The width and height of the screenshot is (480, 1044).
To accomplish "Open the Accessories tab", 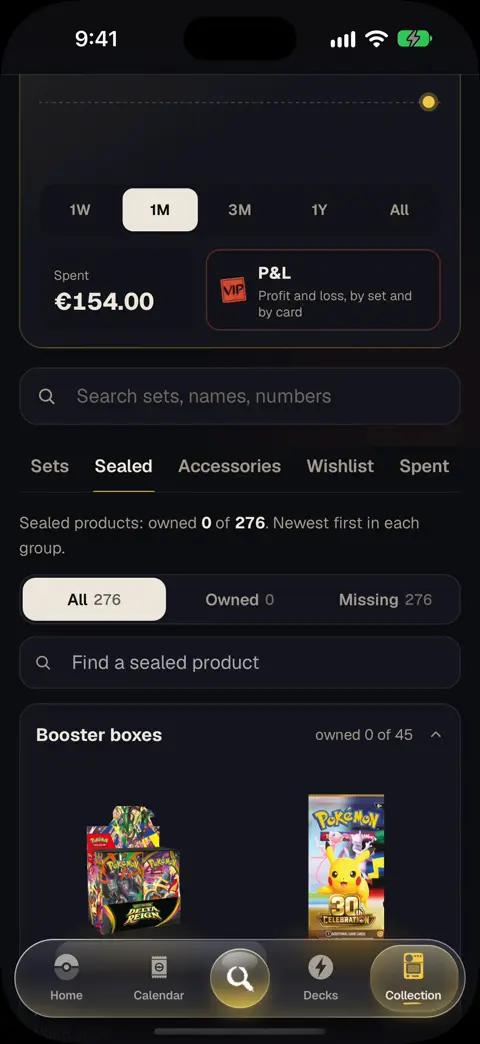I will click(x=230, y=466).
